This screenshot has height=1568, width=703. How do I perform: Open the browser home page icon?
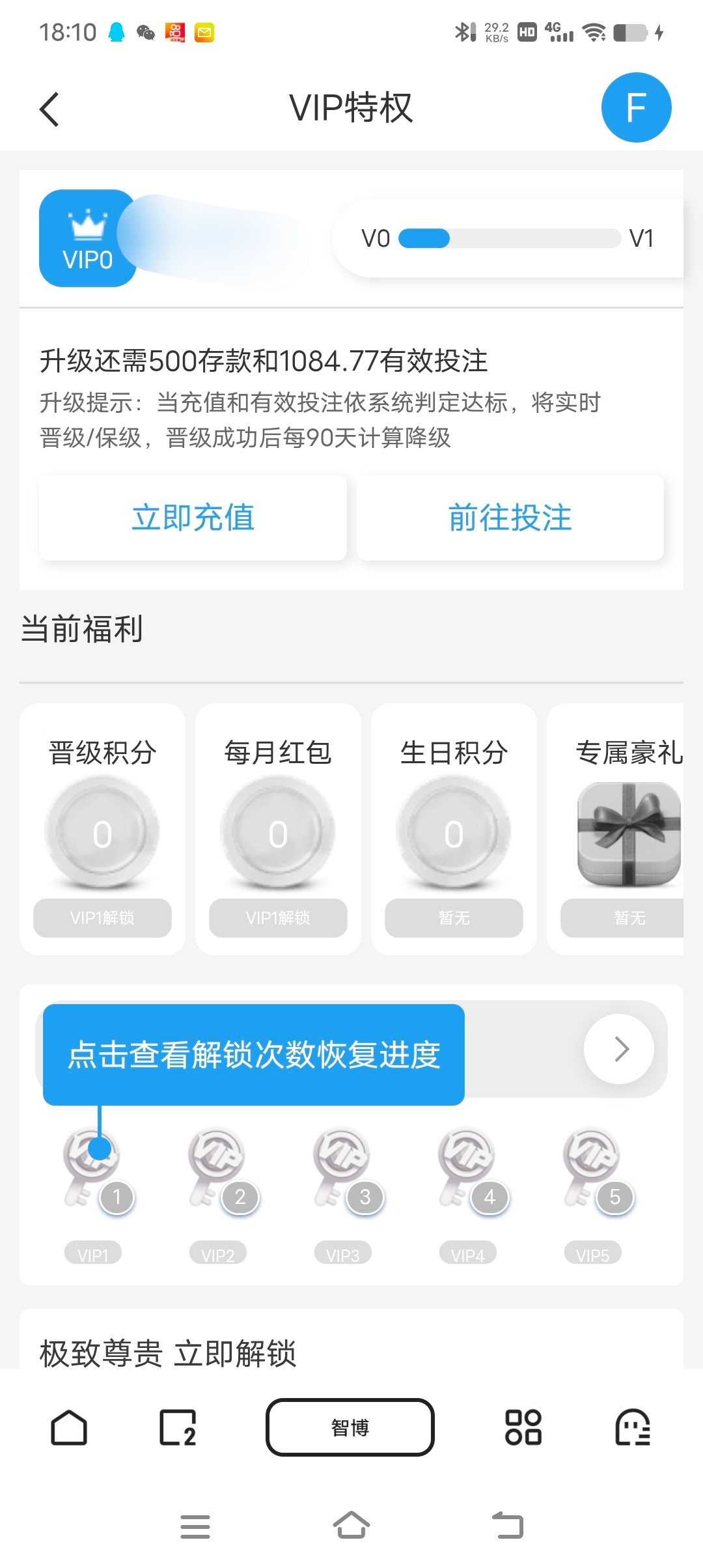[69, 1427]
